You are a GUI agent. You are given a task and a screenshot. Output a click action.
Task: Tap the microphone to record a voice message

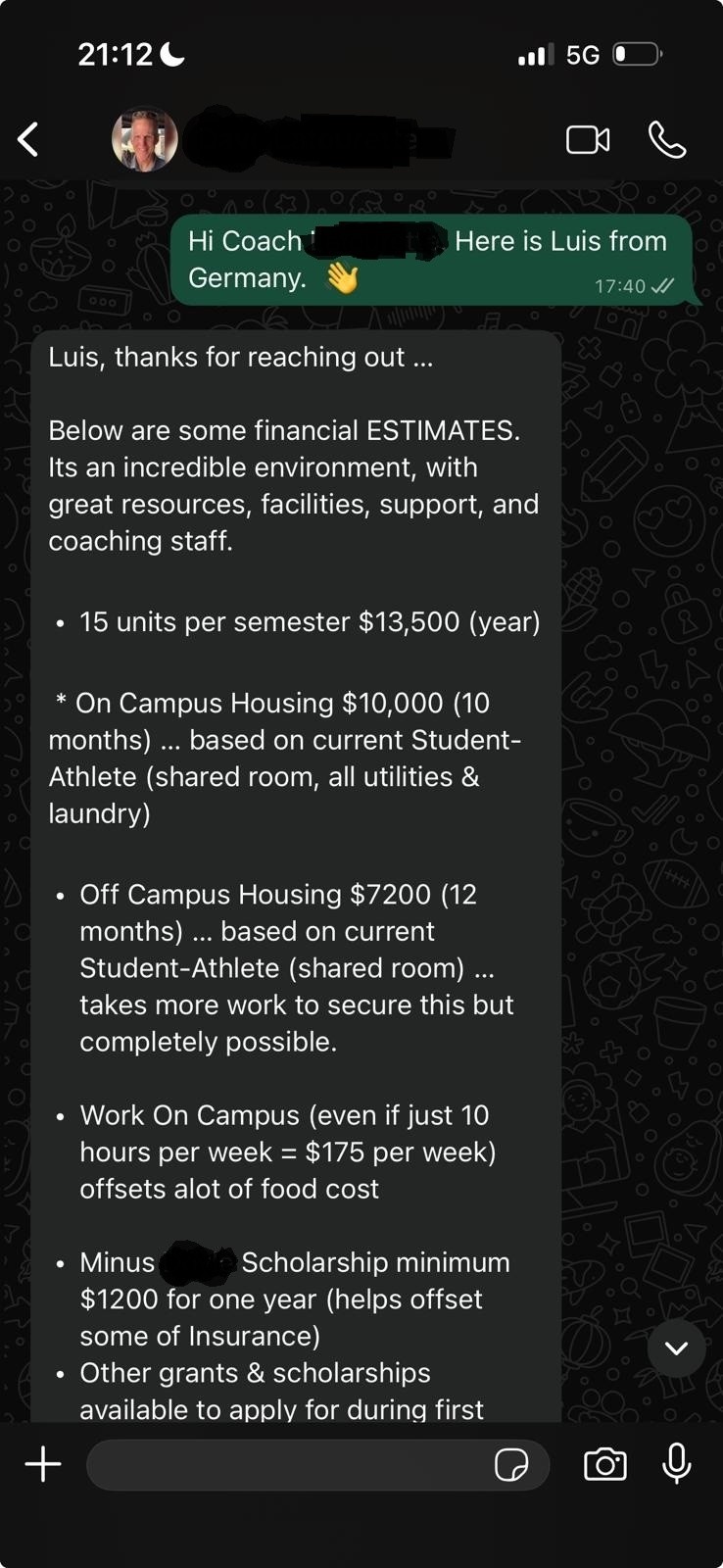point(677,1463)
